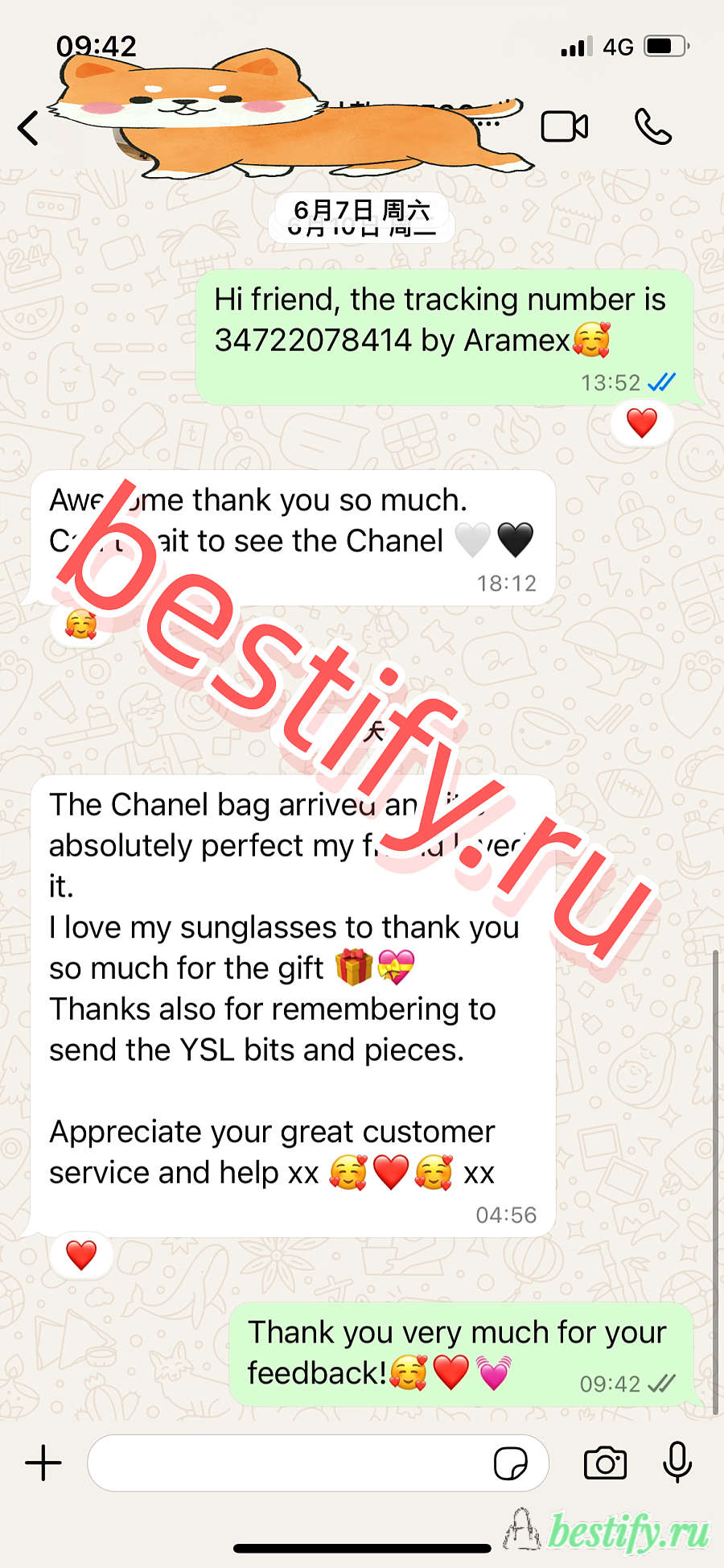Viewport: 724px width, 1568px height.
Task: Start a video call
Action: tap(564, 126)
